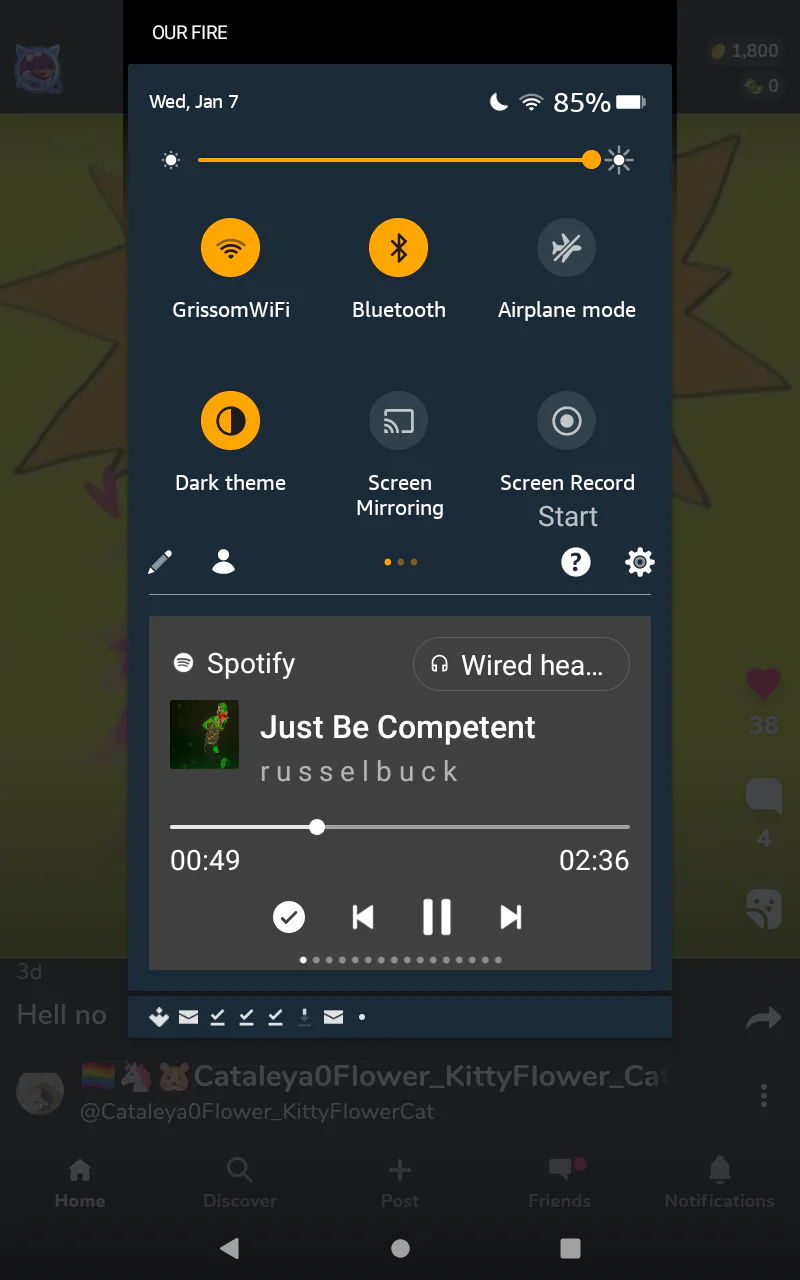Enable Airplane mode
This screenshot has width=800, height=1280.
coord(566,248)
